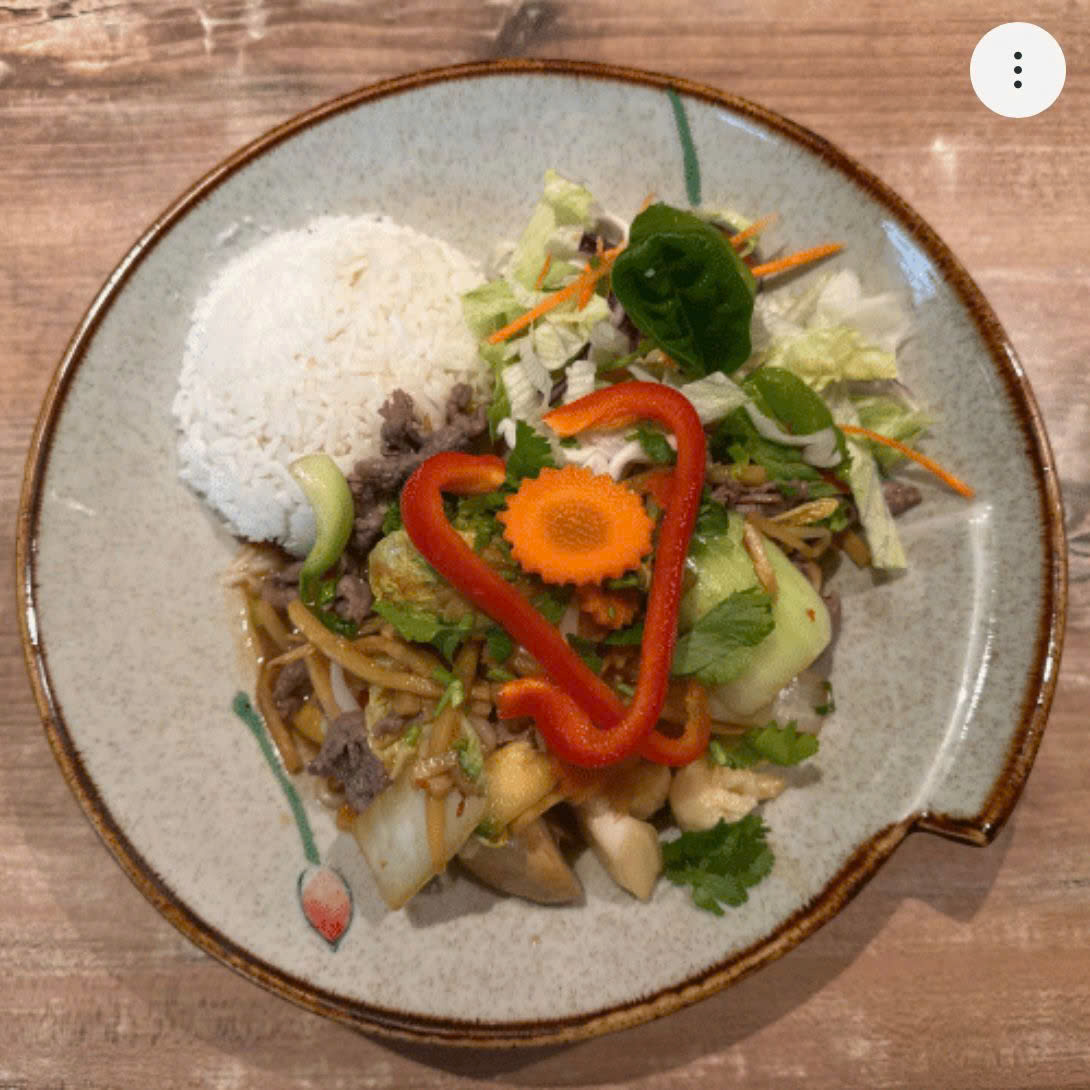
Task: Open the three-dot overflow menu
Action: coord(1017,70)
